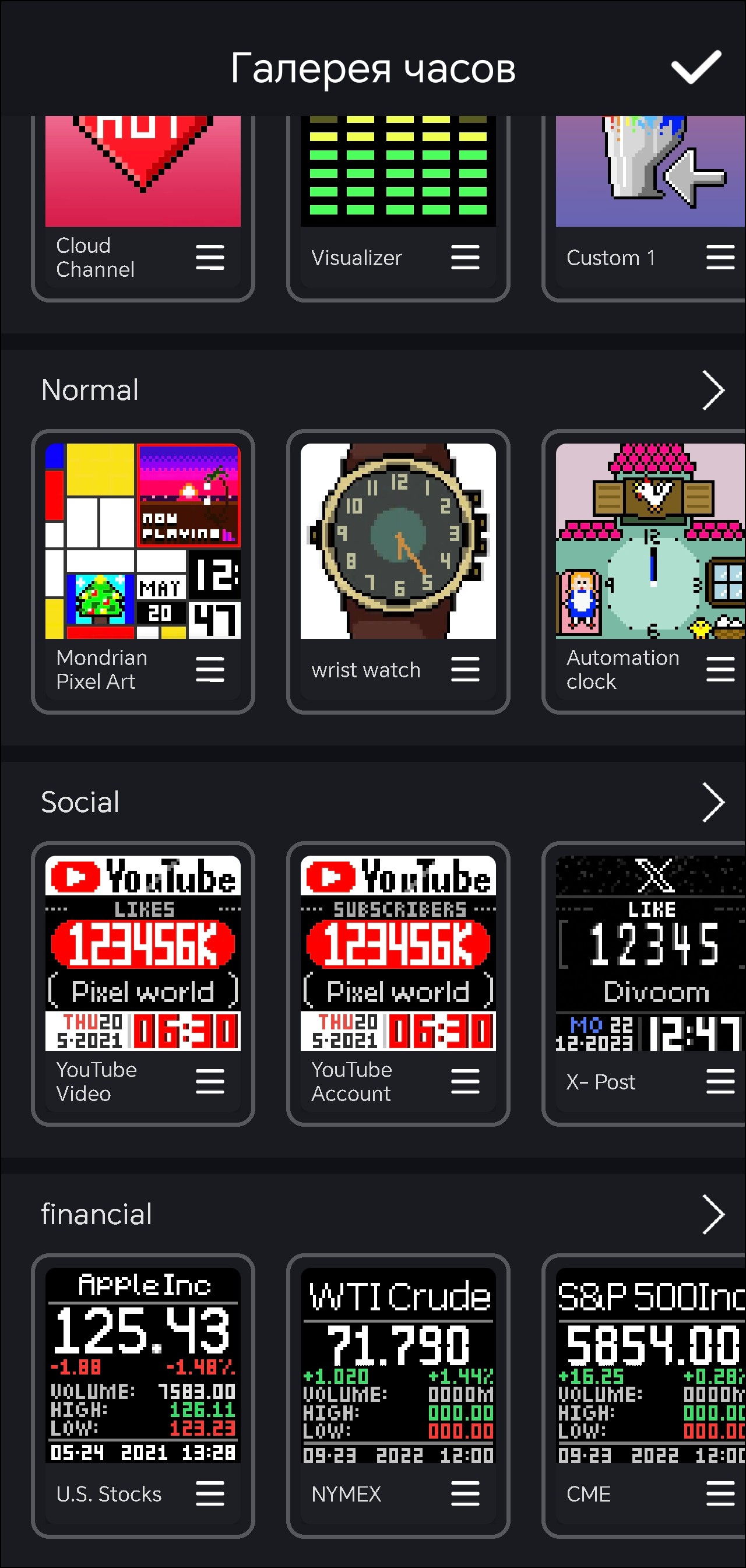Open the X- Post clock face
This screenshot has height=1568, width=746.
click(x=649, y=953)
